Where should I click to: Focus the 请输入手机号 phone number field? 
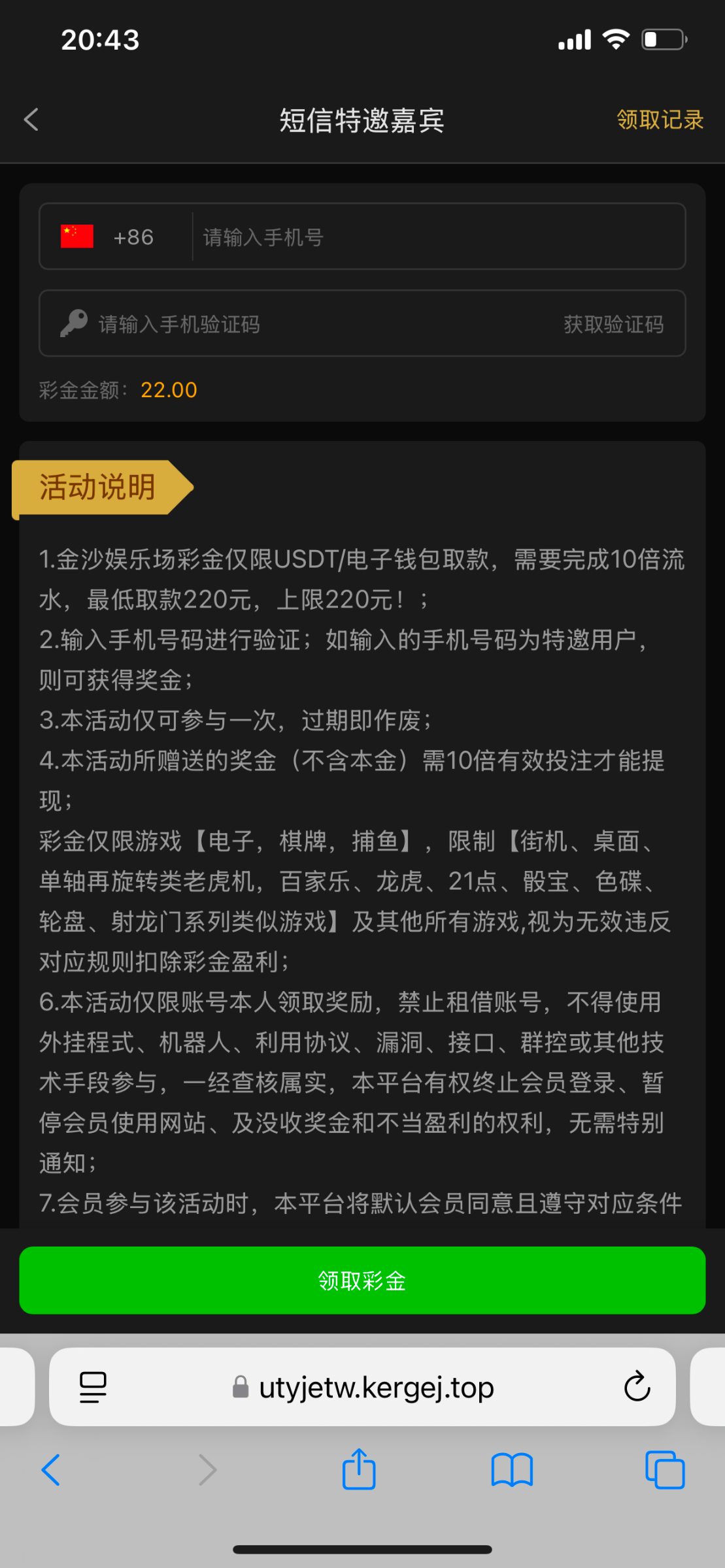(438, 237)
